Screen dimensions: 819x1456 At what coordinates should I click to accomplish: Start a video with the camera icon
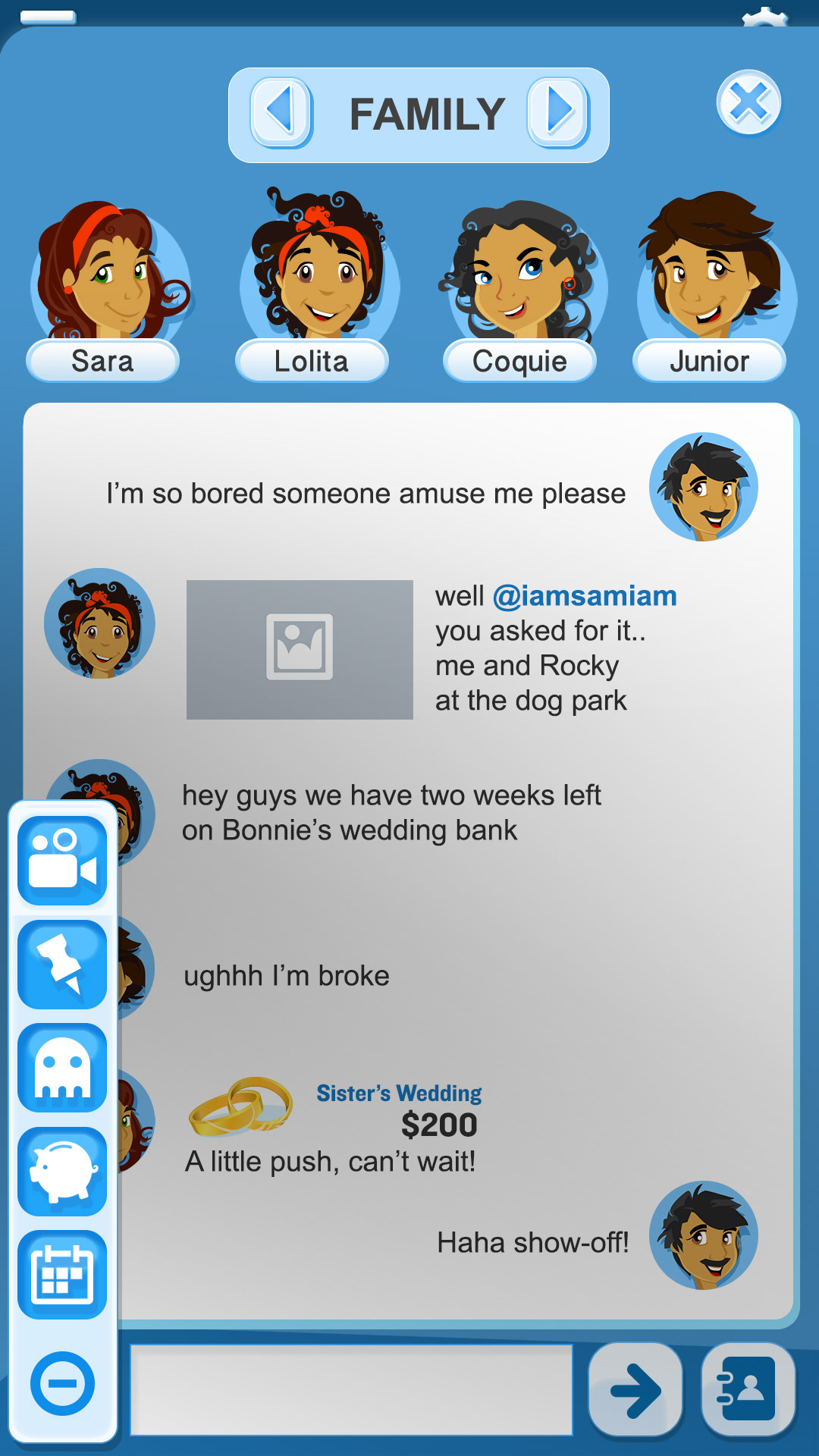point(62,861)
